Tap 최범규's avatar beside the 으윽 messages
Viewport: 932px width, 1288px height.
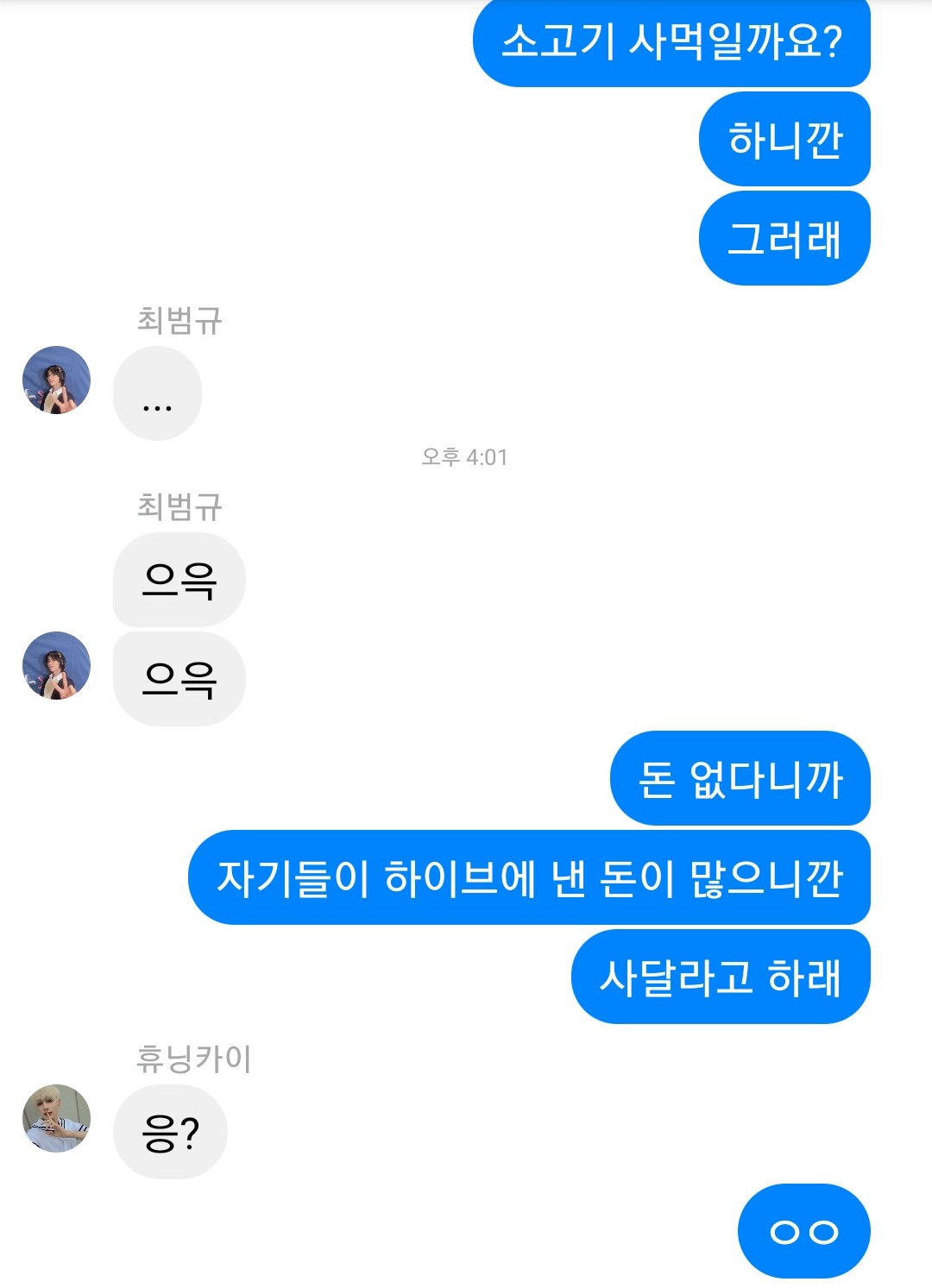point(56,665)
